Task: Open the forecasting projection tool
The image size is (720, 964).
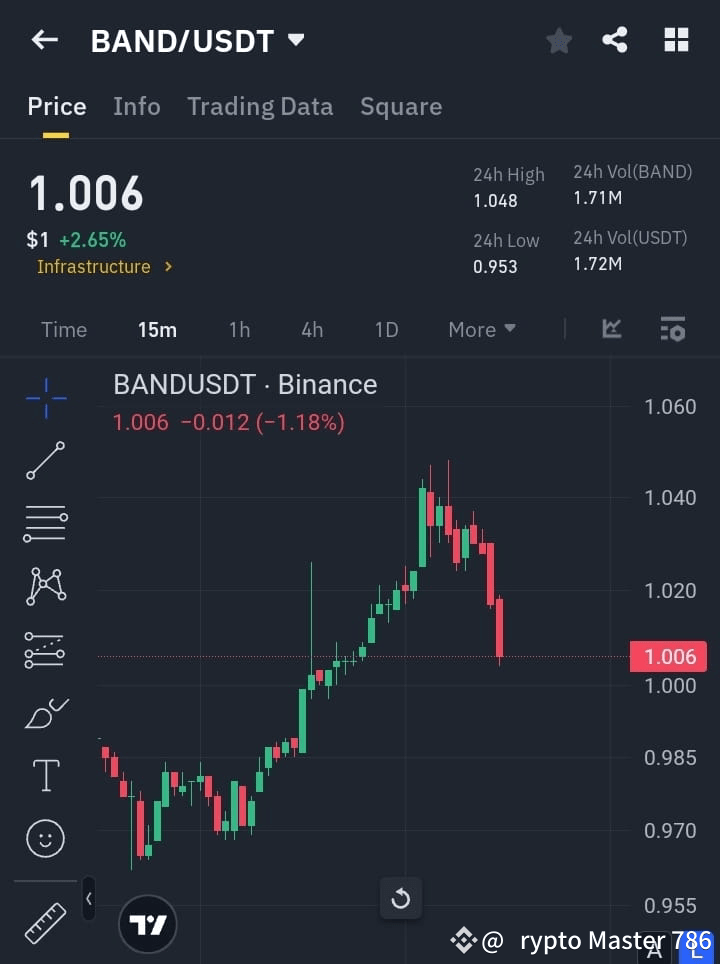Action: pyautogui.click(x=44, y=650)
